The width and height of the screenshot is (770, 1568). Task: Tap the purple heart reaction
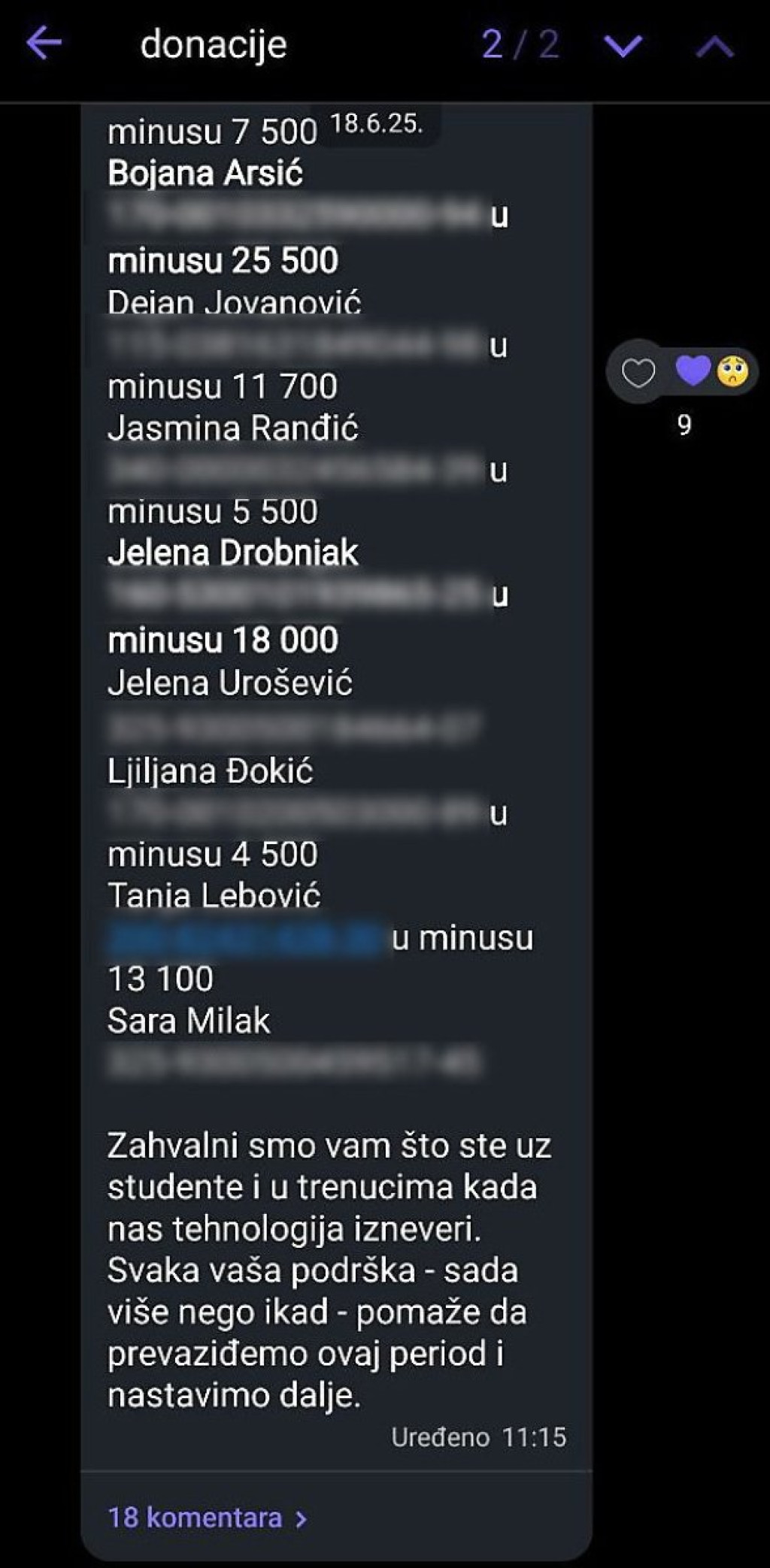[693, 371]
